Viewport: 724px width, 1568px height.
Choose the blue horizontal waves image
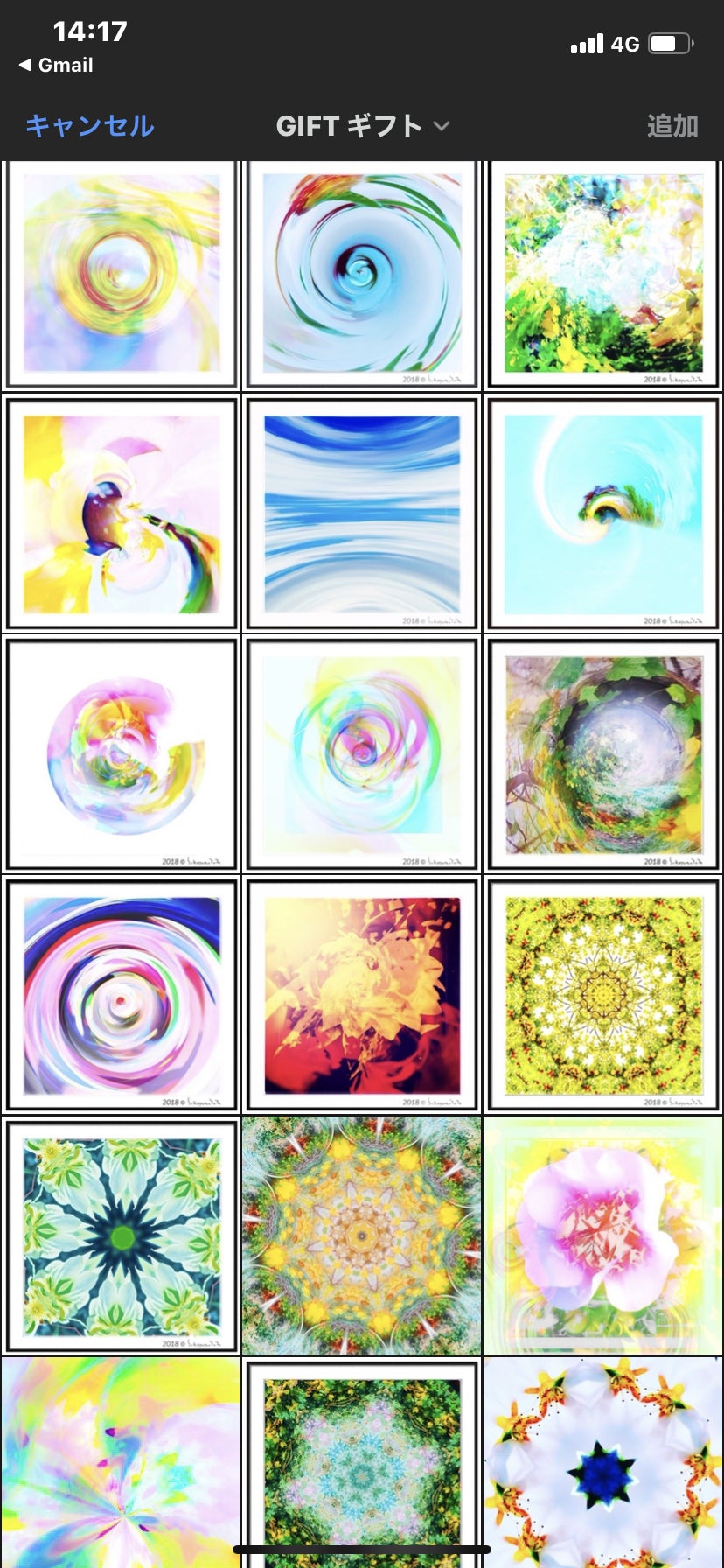point(362,514)
